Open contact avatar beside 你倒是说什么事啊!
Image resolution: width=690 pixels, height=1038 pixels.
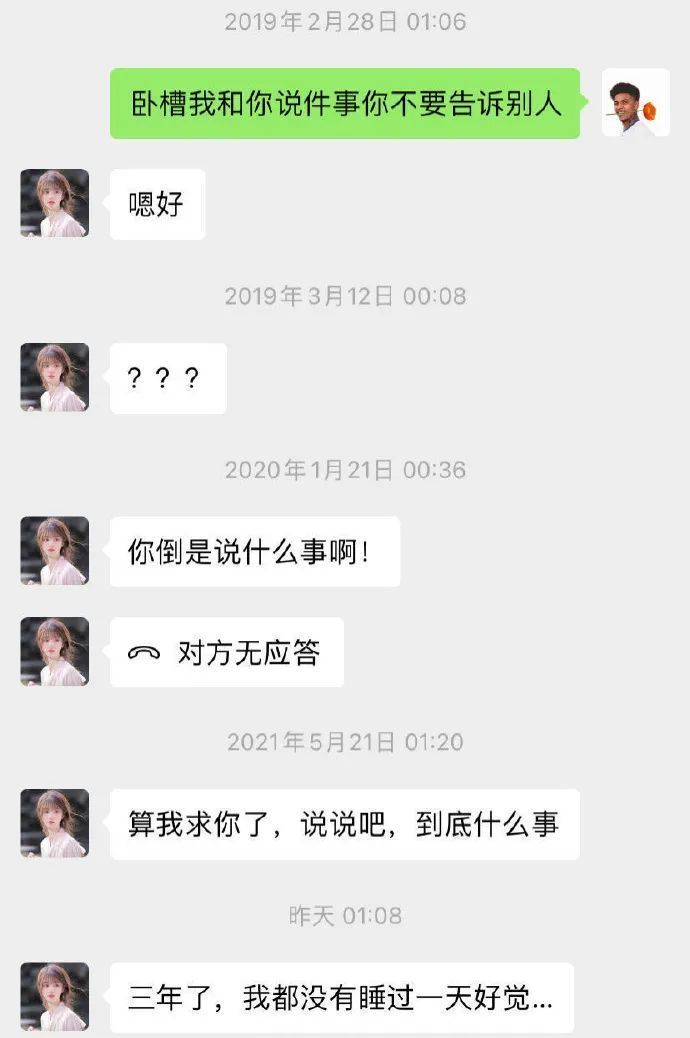coord(55,550)
